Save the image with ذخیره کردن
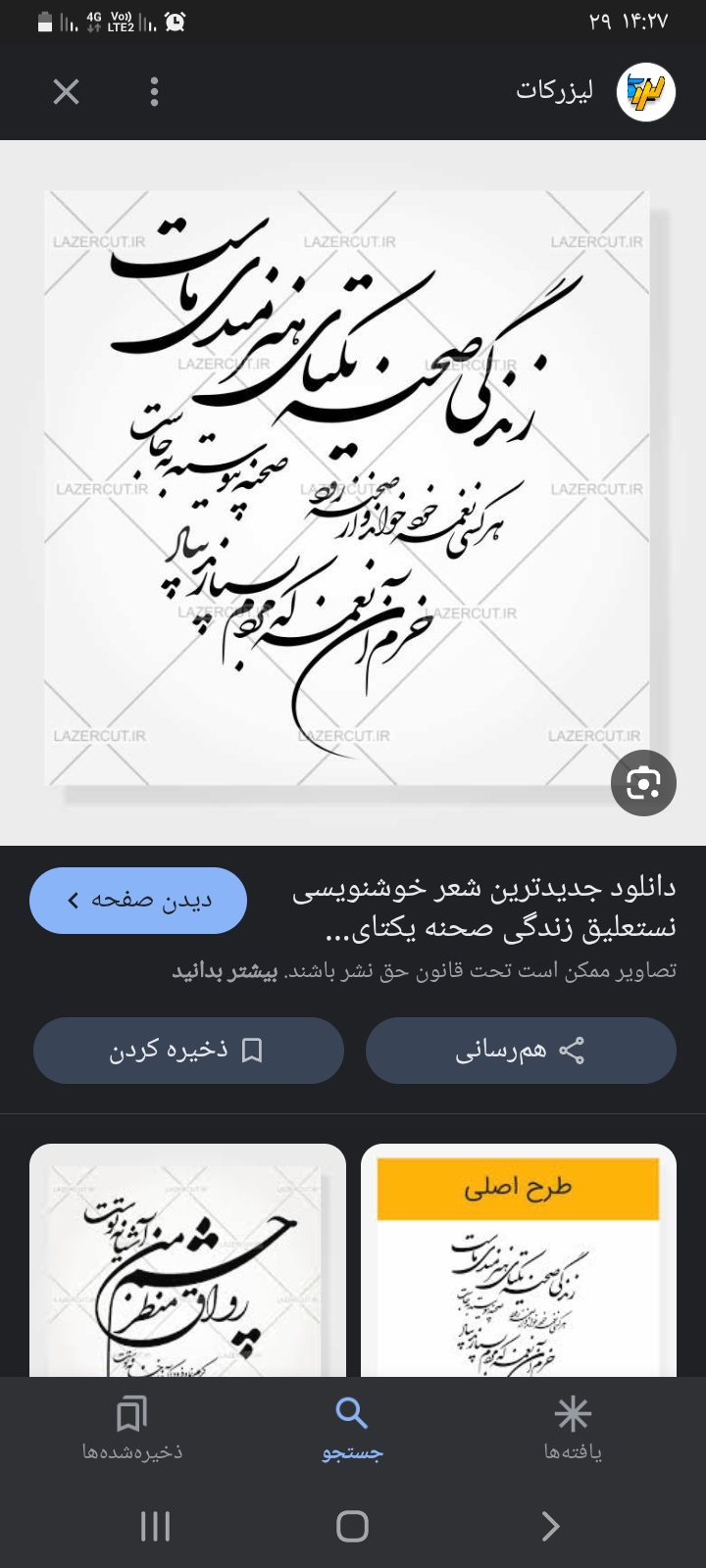Image resolution: width=706 pixels, height=1568 pixels. coord(188,1051)
